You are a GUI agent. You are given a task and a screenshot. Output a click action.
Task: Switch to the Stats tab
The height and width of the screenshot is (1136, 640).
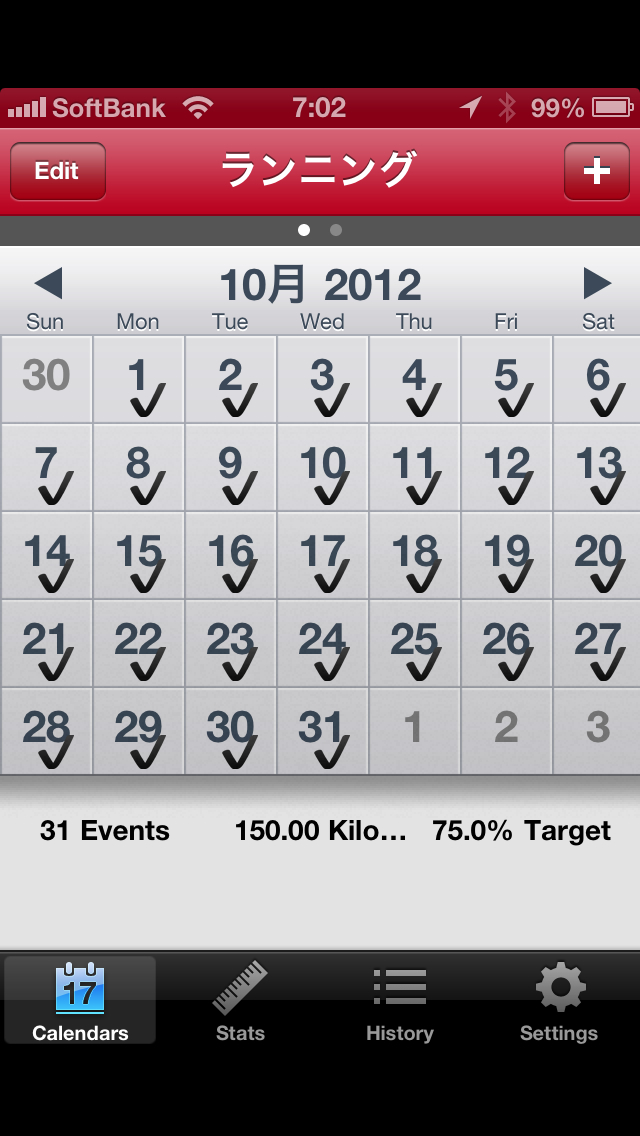(x=240, y=1001)
